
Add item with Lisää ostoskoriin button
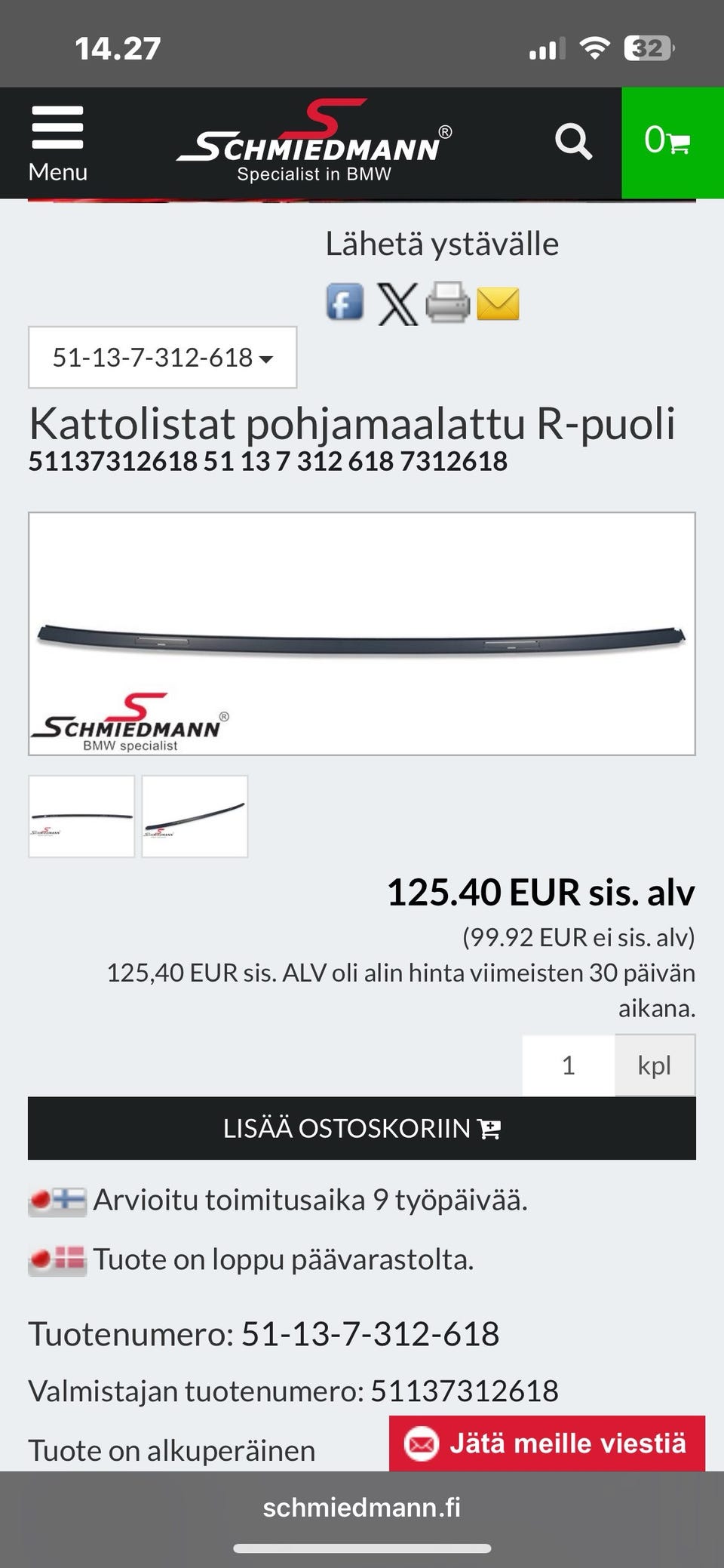362,1128
